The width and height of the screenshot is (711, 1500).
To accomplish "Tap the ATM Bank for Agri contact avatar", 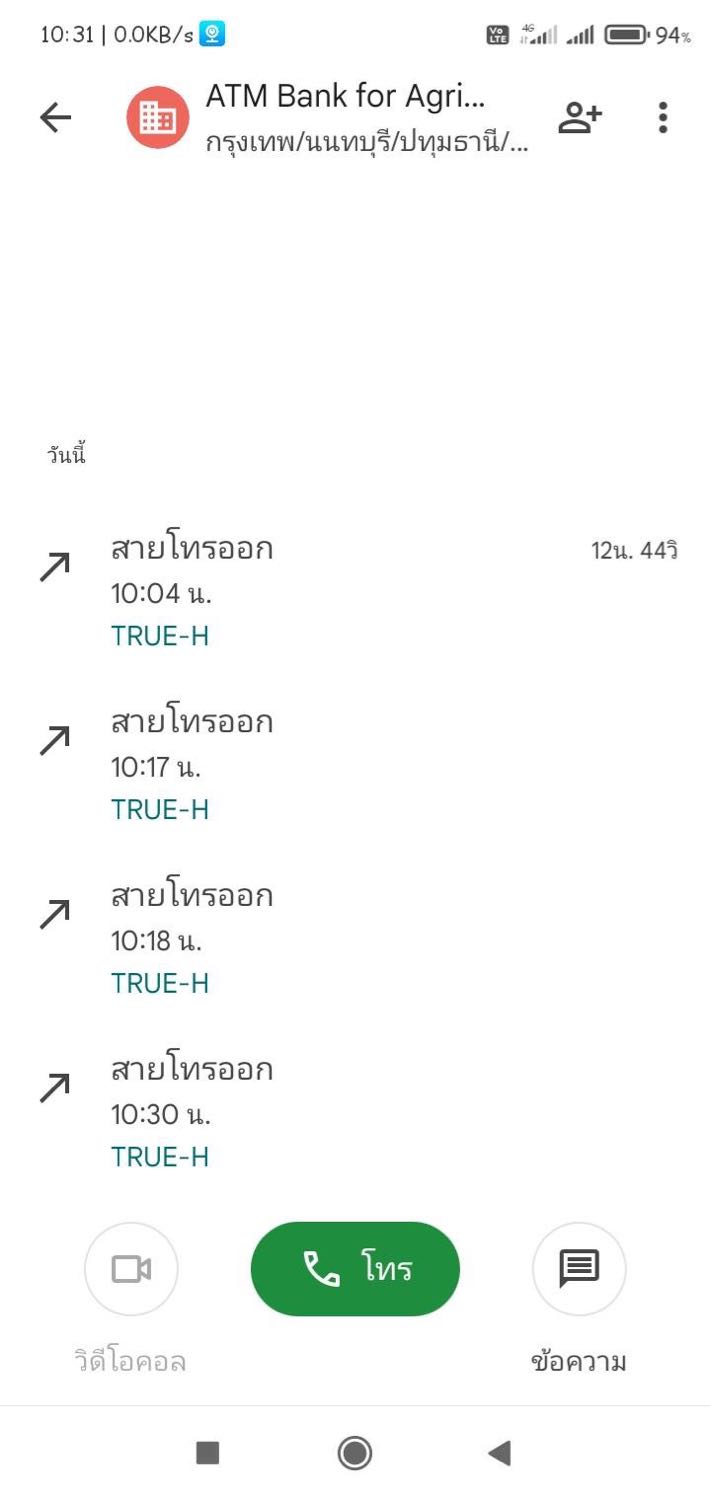I will (x=158, y=118).
